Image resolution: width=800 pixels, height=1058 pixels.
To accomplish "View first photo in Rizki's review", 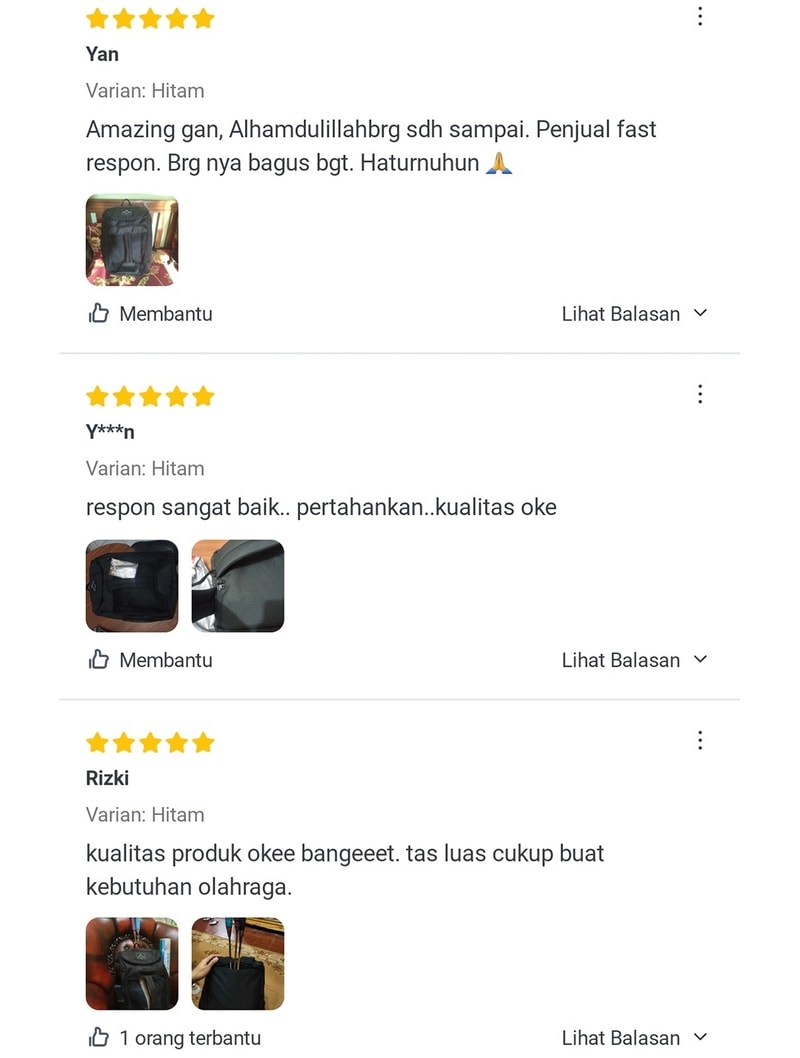I will (132, 964).
